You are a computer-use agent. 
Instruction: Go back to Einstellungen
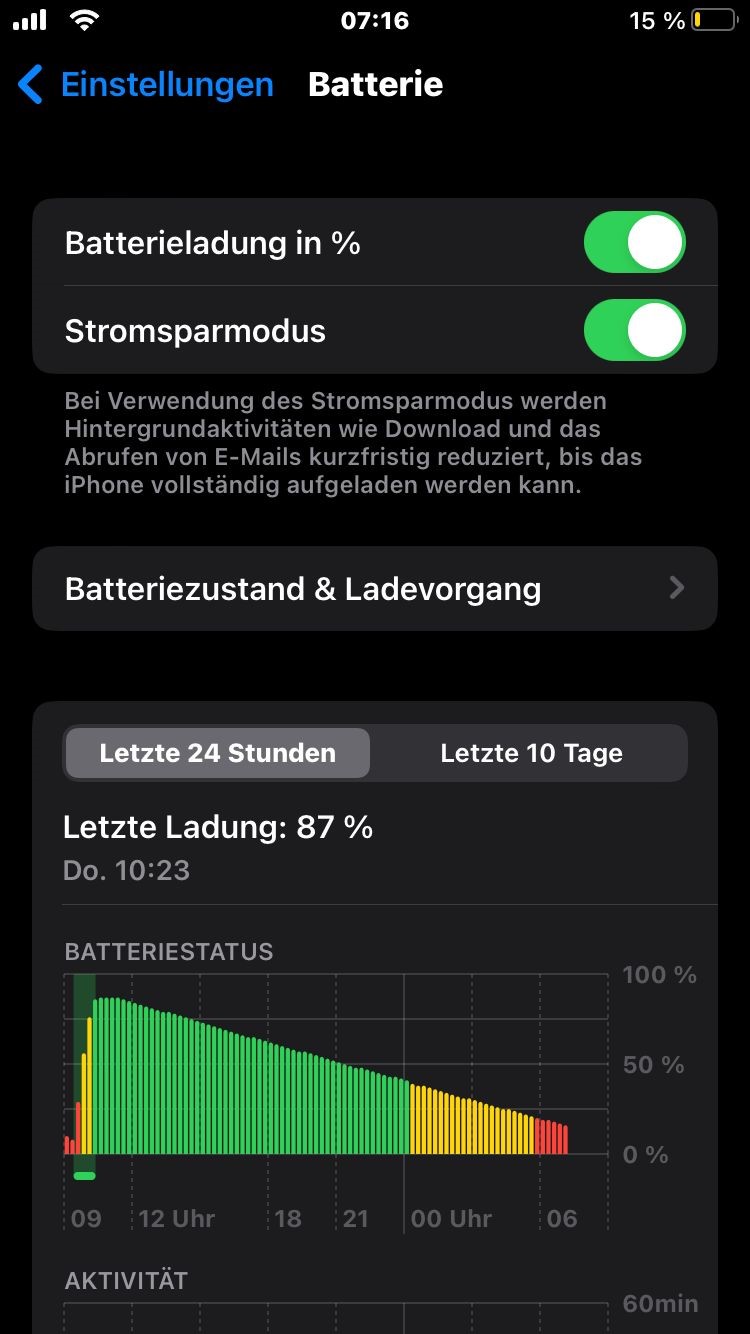(x=146, y=85)
